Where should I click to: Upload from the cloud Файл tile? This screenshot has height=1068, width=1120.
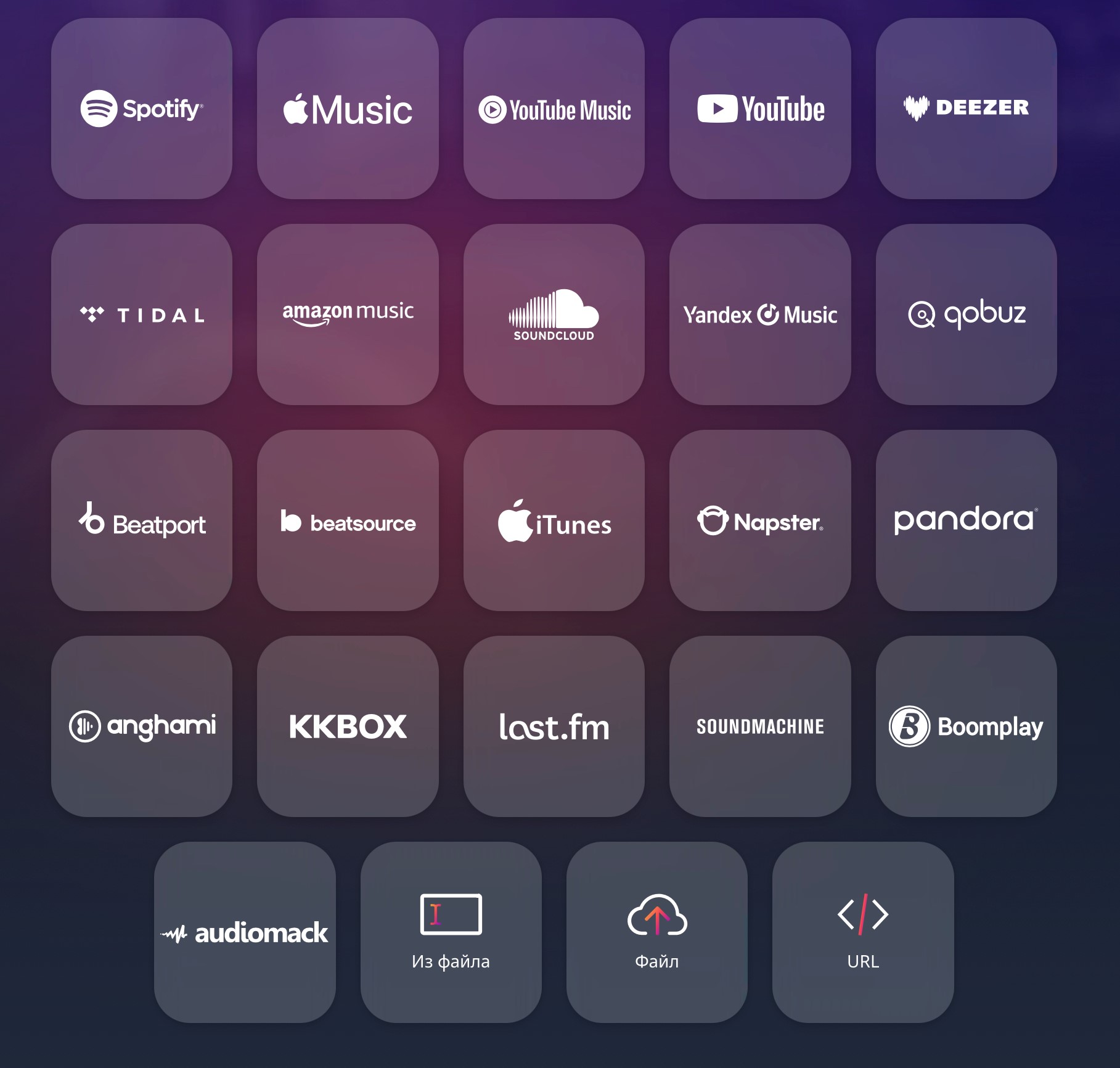[656, 932]
